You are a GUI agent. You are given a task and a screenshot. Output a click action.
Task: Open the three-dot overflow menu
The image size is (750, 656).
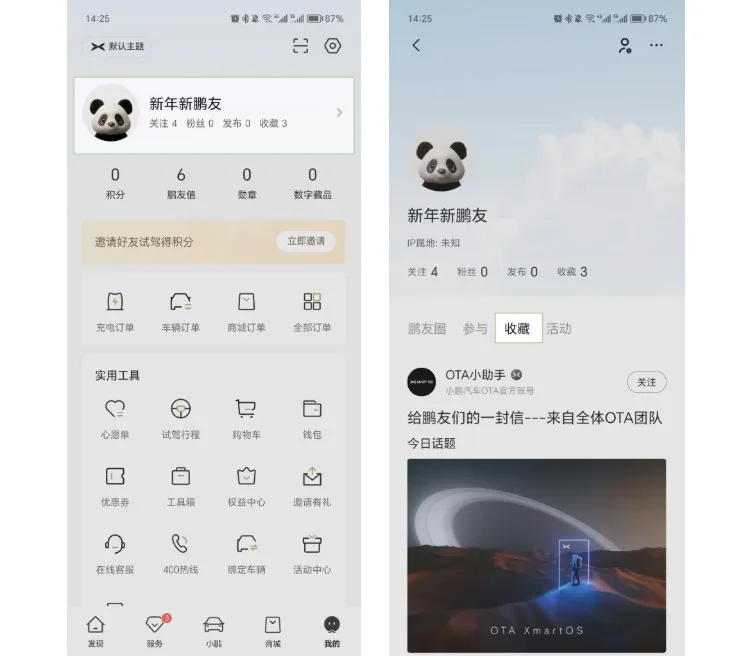pos(656,45)
